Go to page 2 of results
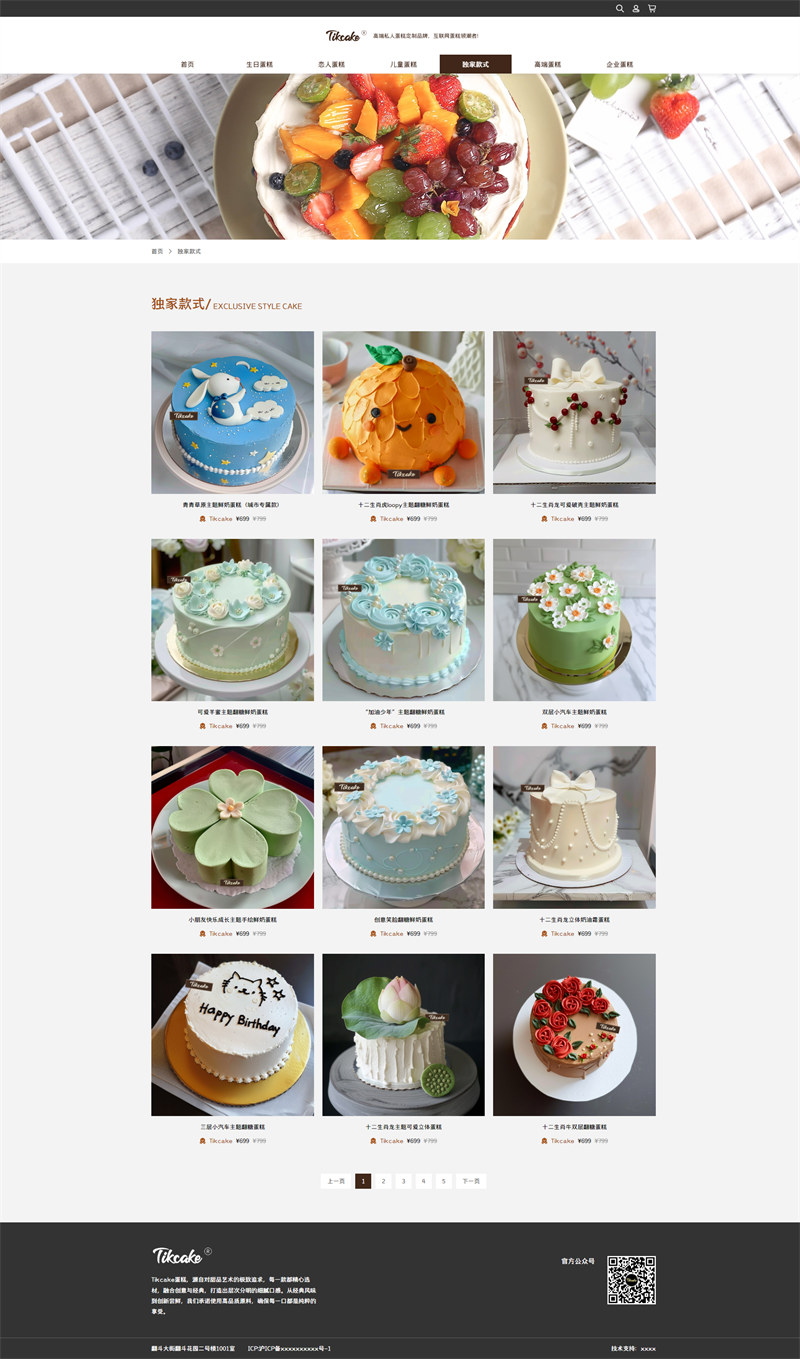 (x=383, y=1181)
